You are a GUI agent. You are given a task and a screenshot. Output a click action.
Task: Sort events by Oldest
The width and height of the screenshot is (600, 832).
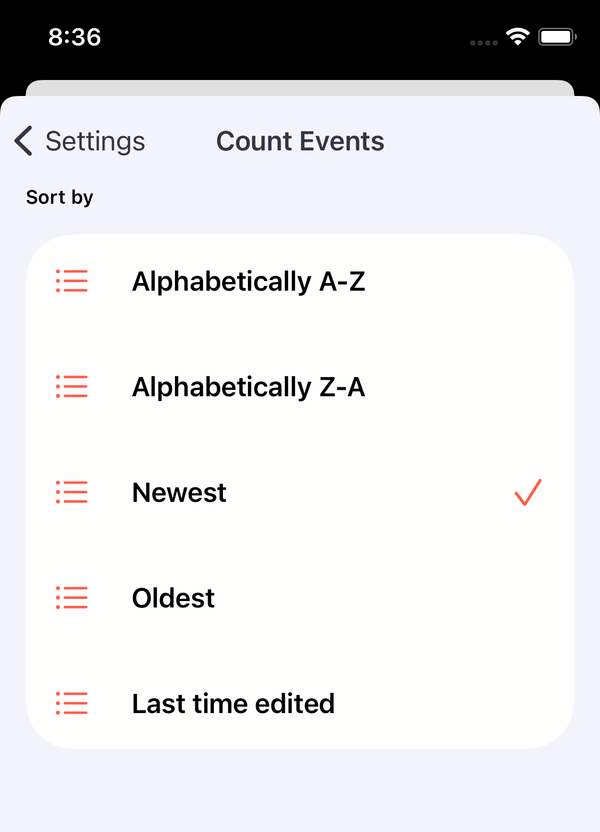point(174,598)
